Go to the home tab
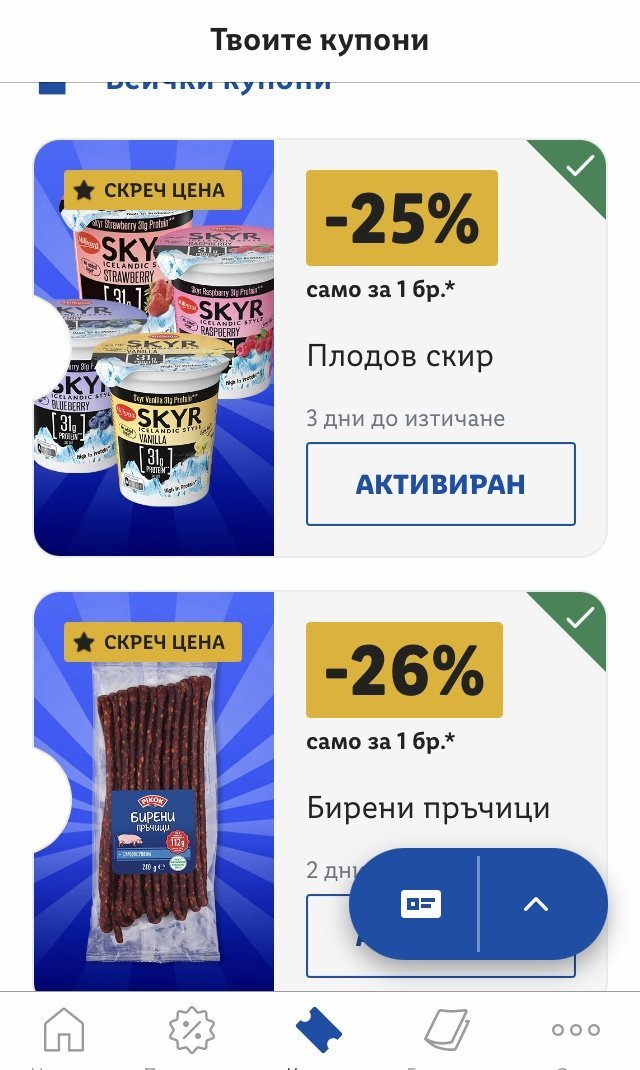The width and height of the screenshot is (640, 1070). click(x=64, y=1030)
